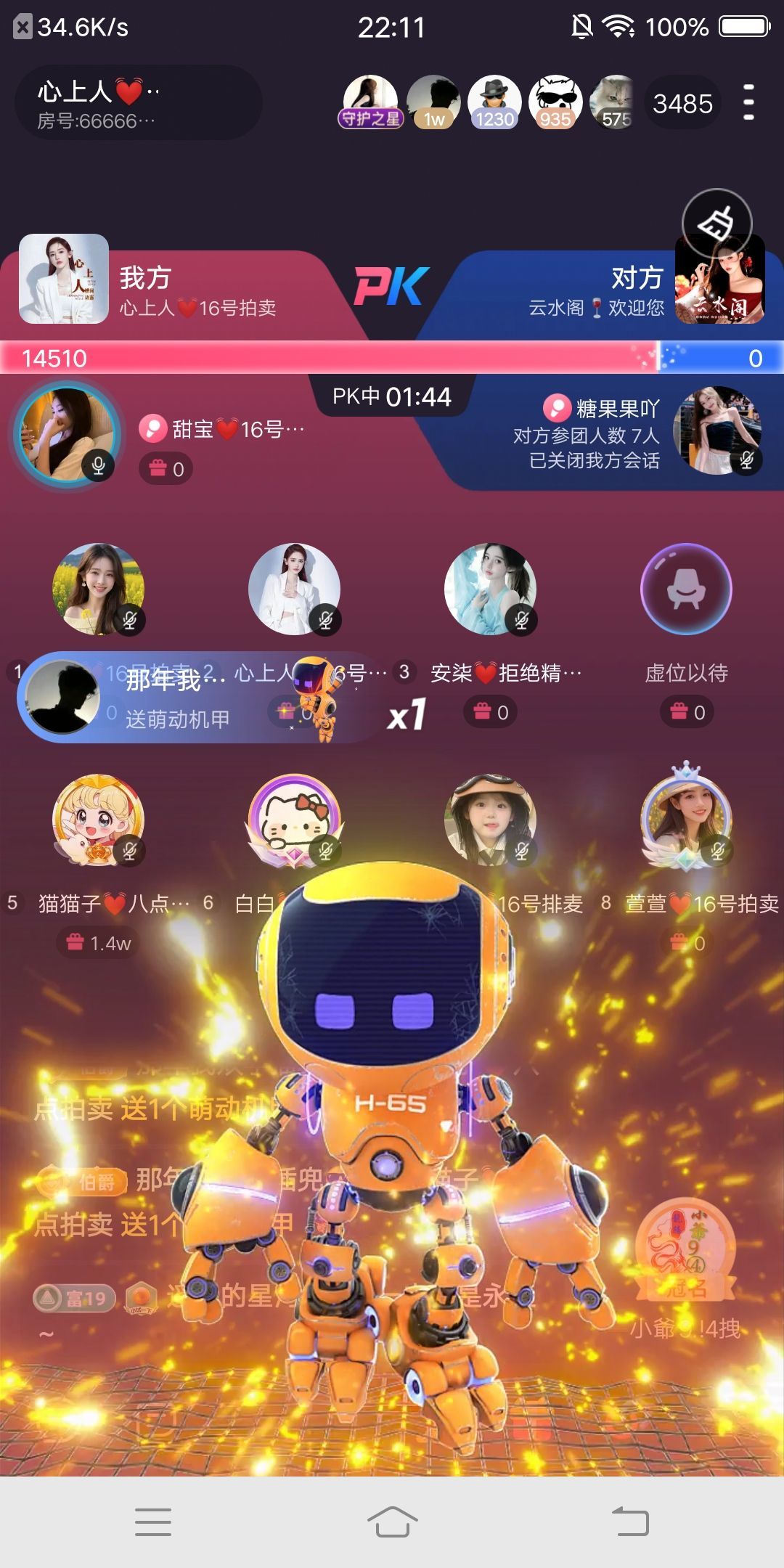Open the three-dot overflow menu

tap(749, 103)
